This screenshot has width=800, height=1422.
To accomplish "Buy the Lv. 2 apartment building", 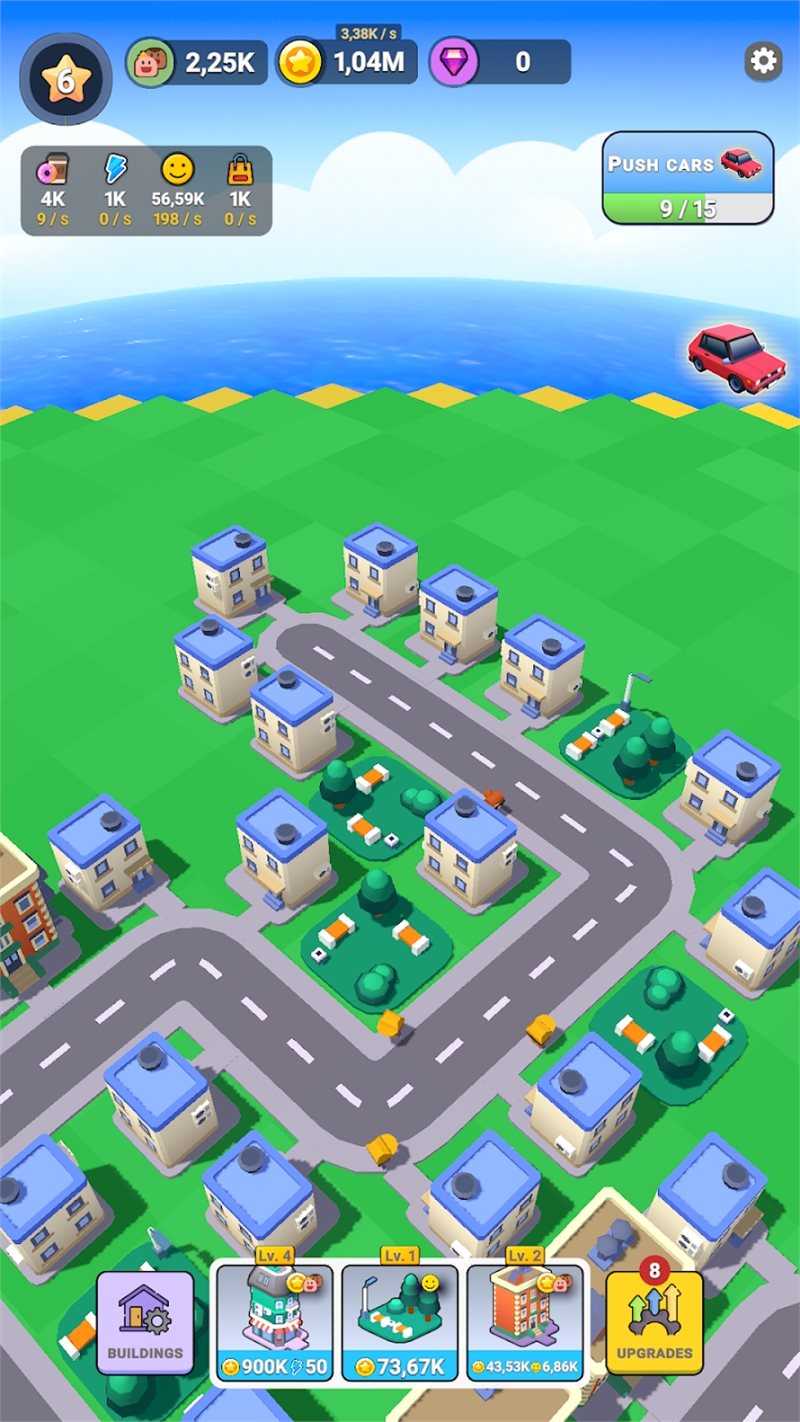I will pos(524,1322).
